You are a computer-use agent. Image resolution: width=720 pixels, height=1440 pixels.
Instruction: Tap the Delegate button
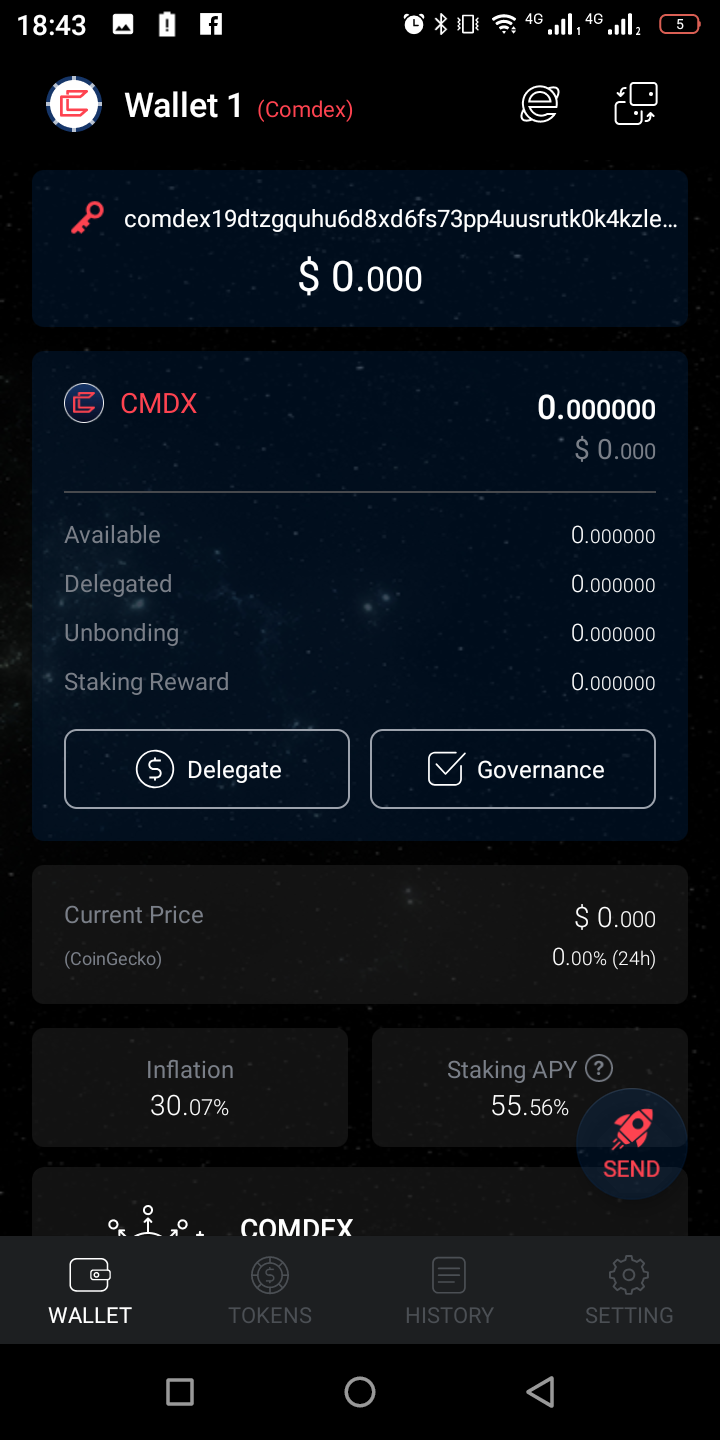tap(207, 769)
